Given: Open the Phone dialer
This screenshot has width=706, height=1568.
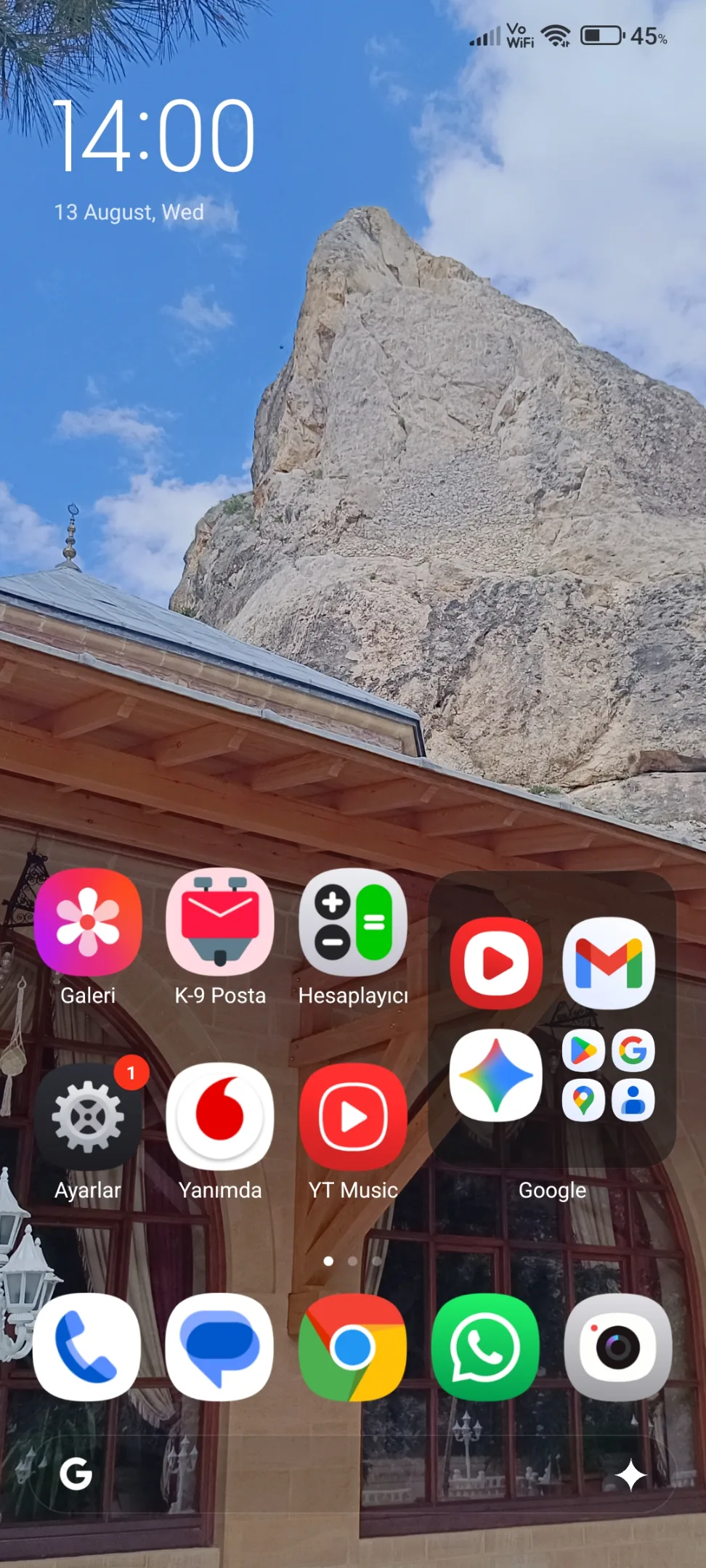Looking at the screenshot, I should (87, 1347).
